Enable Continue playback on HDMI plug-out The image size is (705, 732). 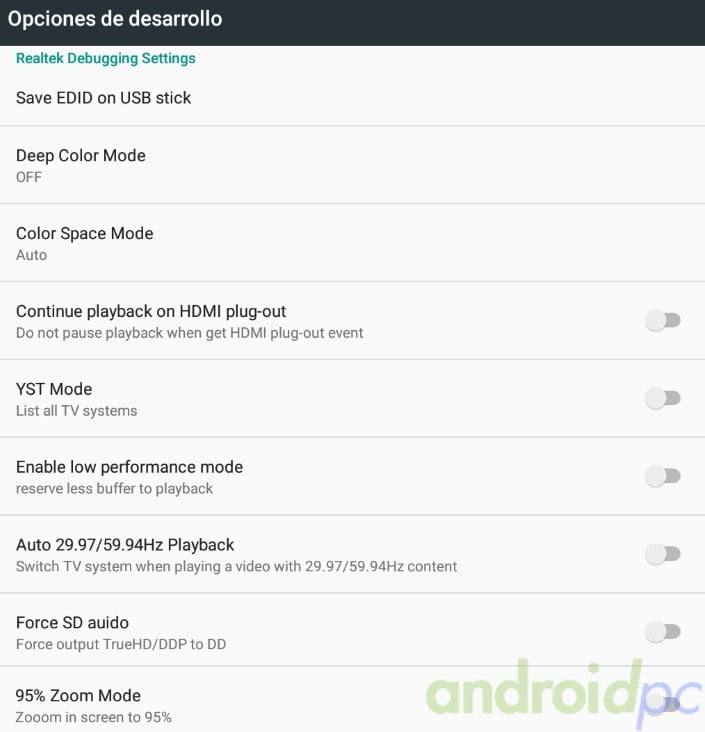click(662, 320)
